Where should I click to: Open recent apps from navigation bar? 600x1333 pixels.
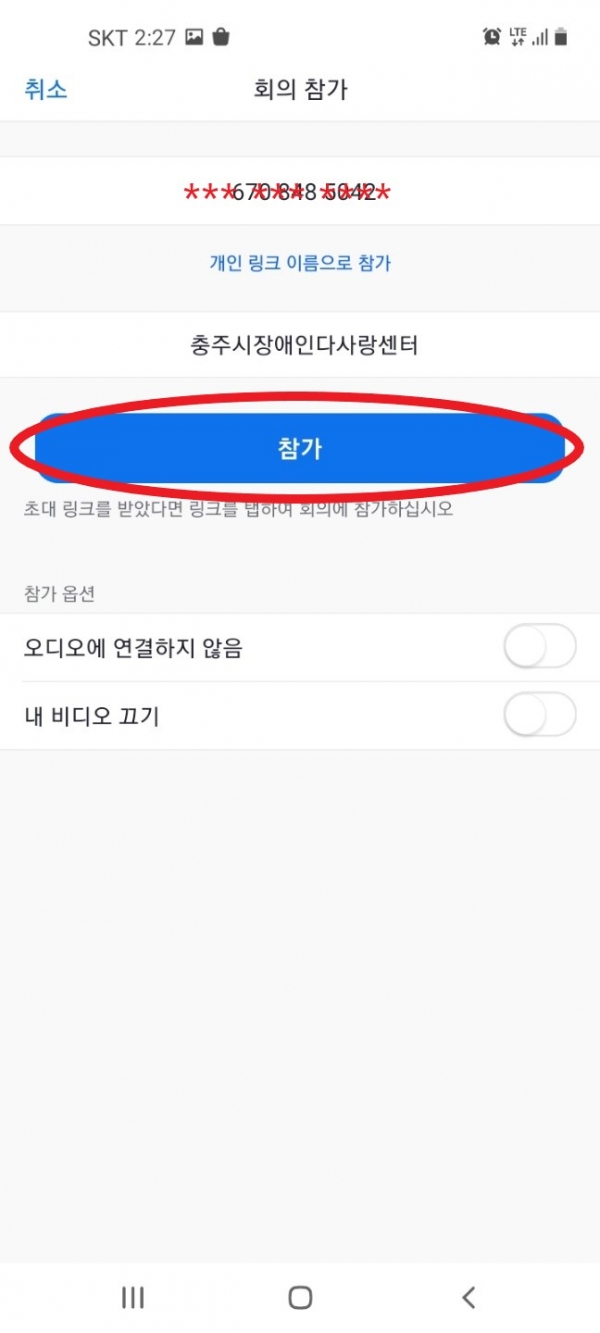coord(132,1297)
